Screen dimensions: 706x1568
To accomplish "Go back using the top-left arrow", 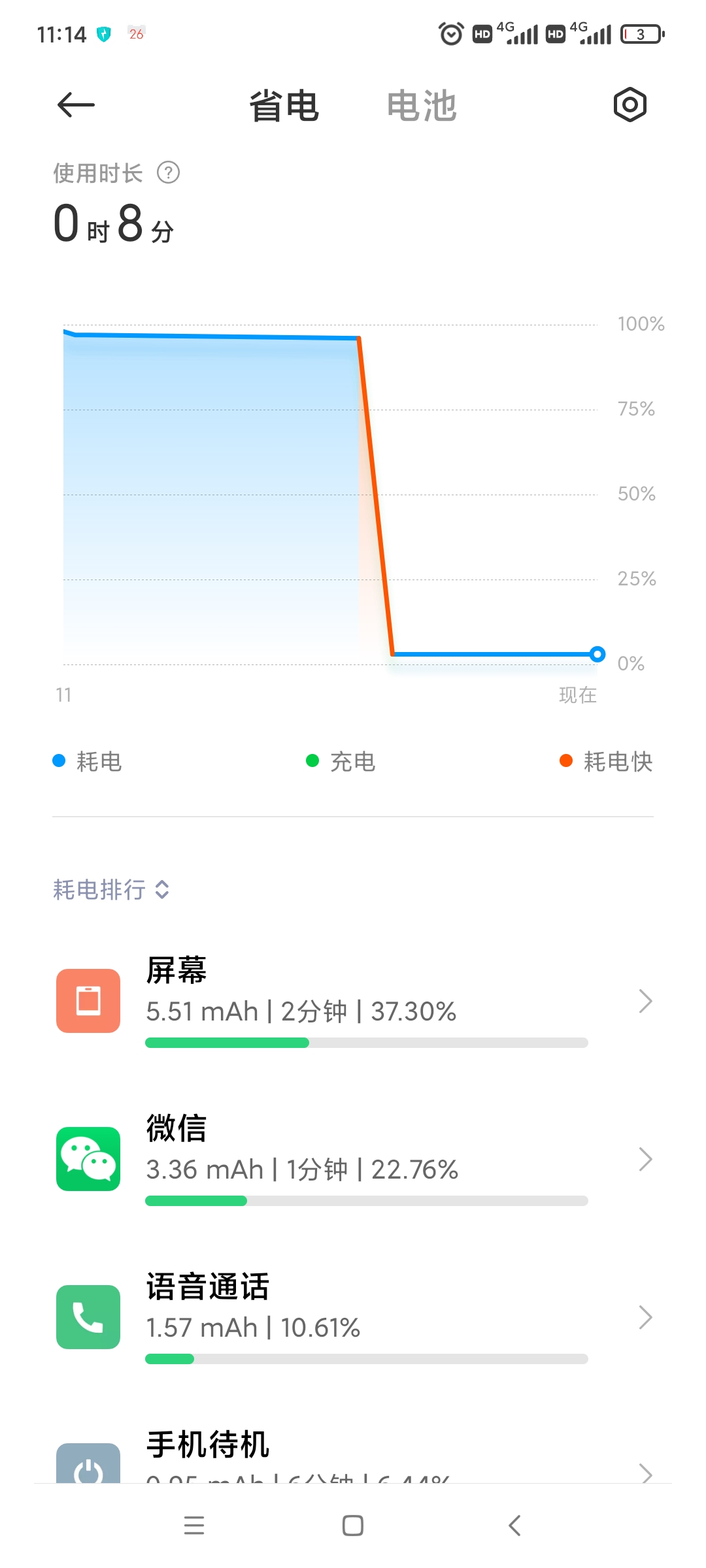I will pos(76,105).
